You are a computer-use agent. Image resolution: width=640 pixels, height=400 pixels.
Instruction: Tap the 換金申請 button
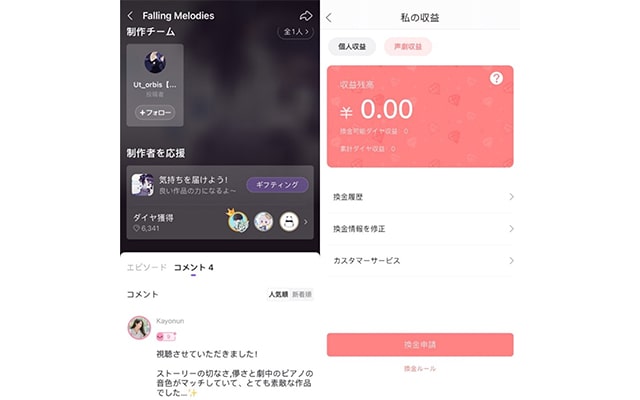pos(420,344)
